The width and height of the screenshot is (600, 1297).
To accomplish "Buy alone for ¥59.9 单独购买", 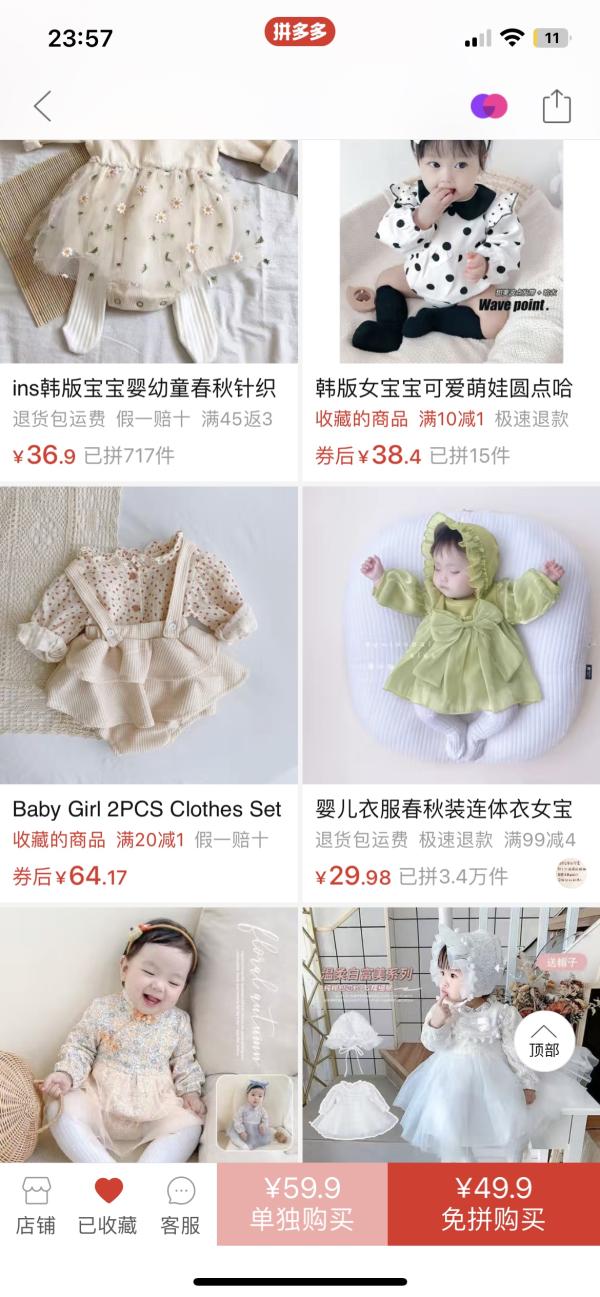I will 302,1204.
